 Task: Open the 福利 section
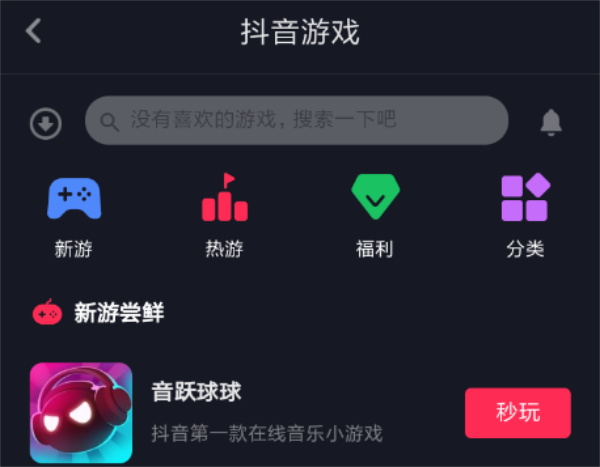(375, 214)
